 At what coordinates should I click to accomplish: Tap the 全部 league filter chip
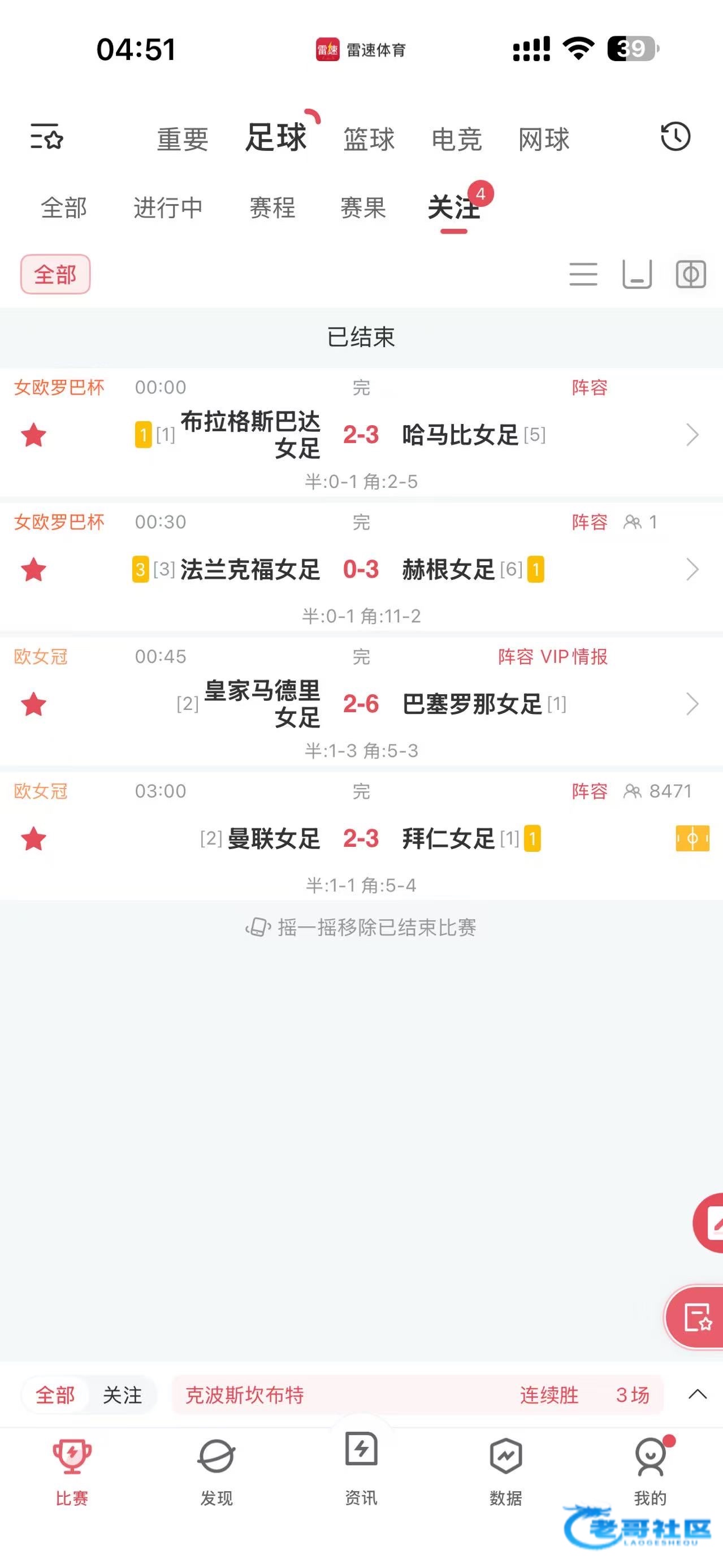(55, 275)
